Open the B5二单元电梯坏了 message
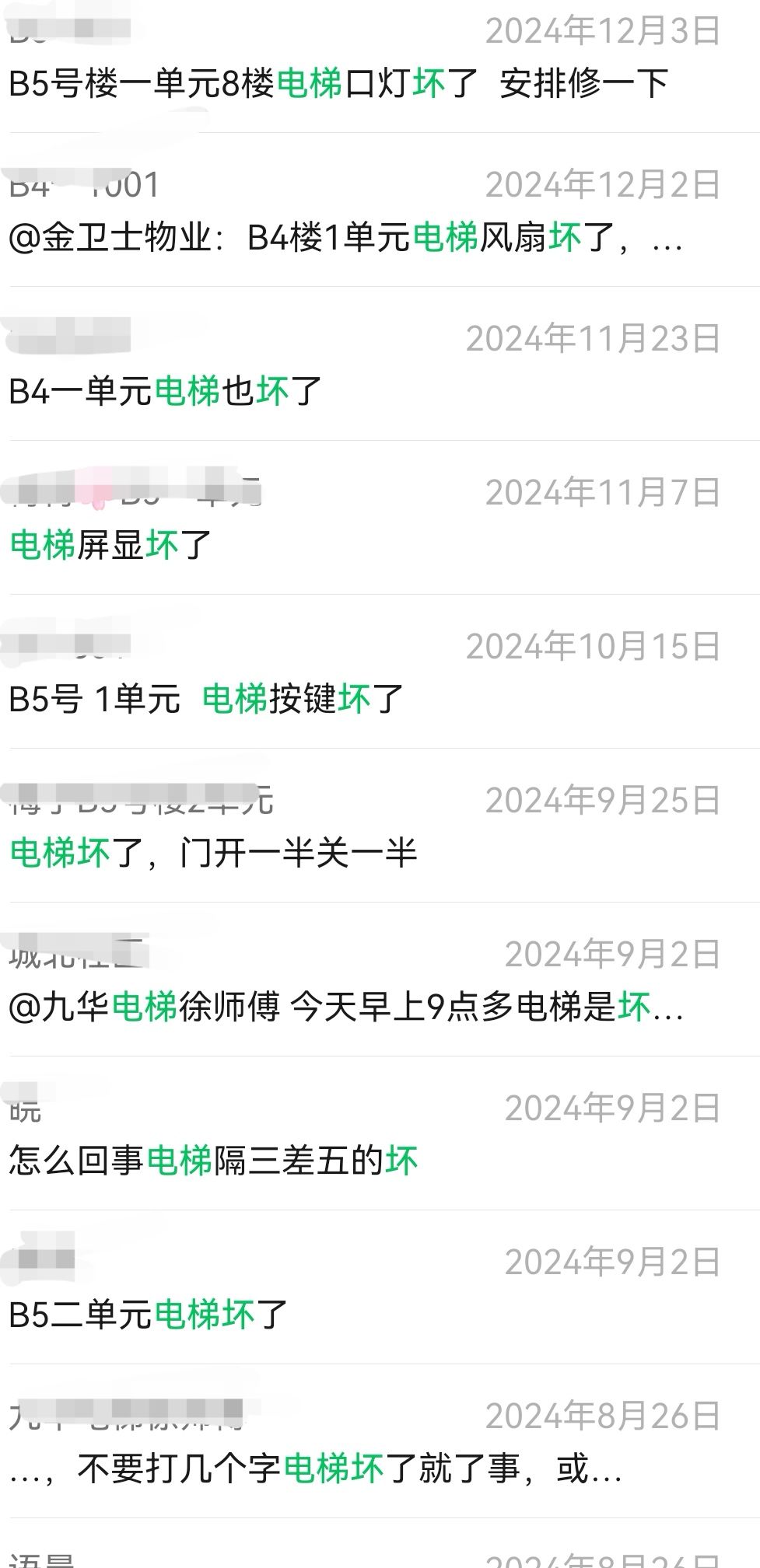The image size is (760, 1568). tap(149, 1315)
